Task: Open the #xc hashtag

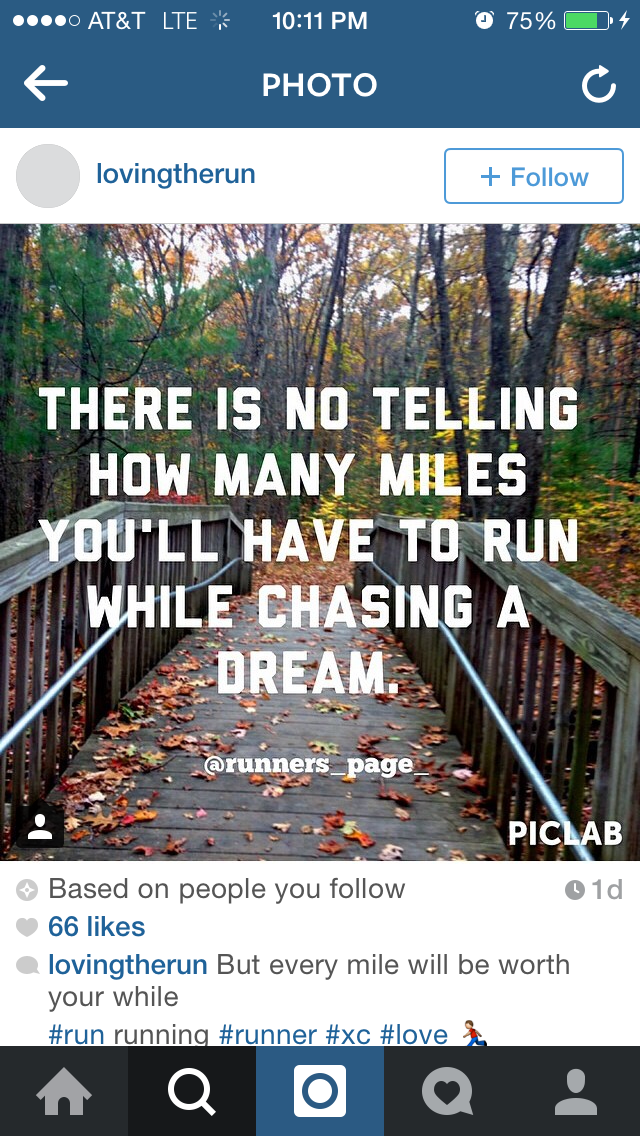Action: point(348,1034)
